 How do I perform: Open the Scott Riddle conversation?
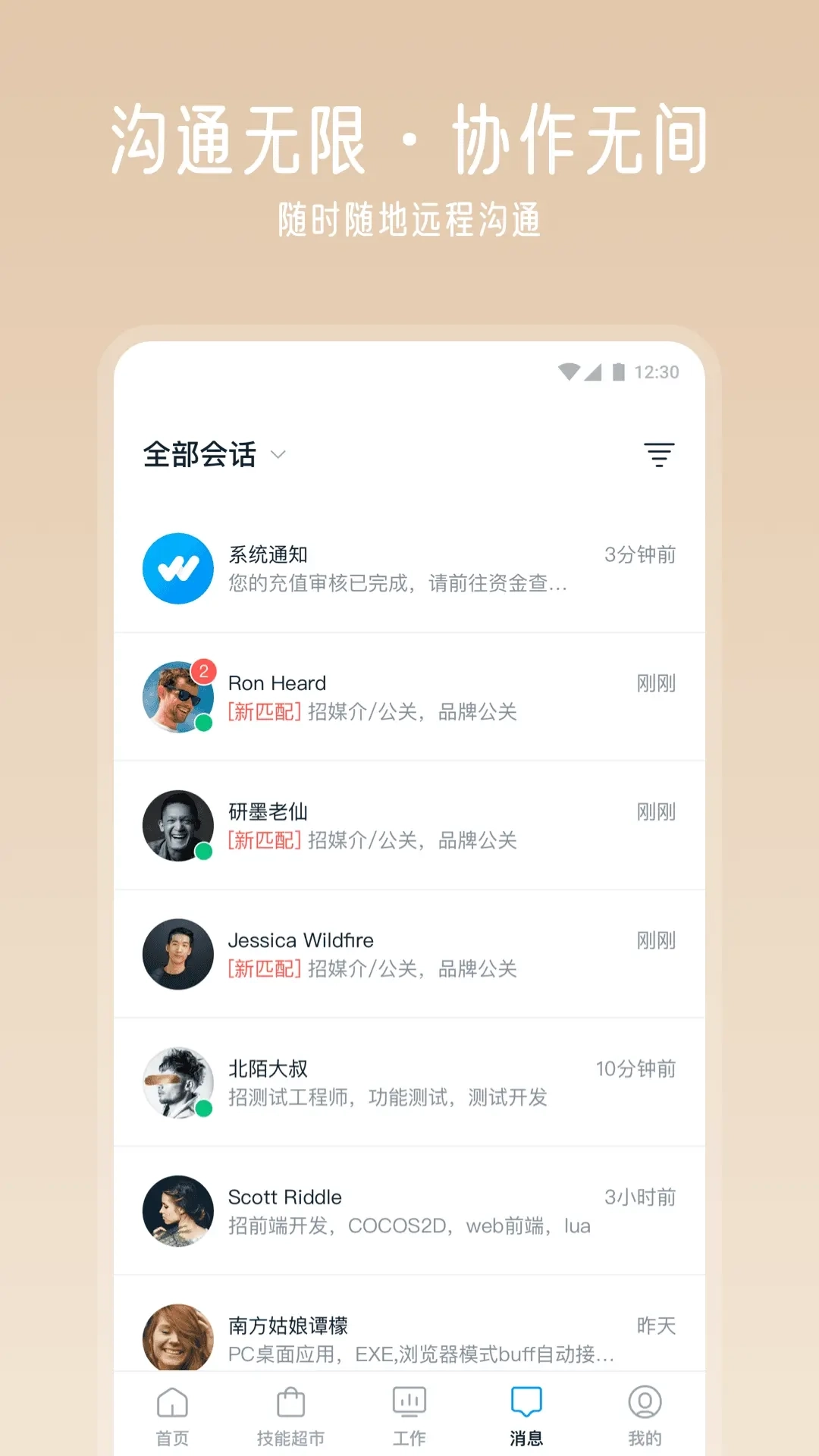click(x=409, y=1210)
